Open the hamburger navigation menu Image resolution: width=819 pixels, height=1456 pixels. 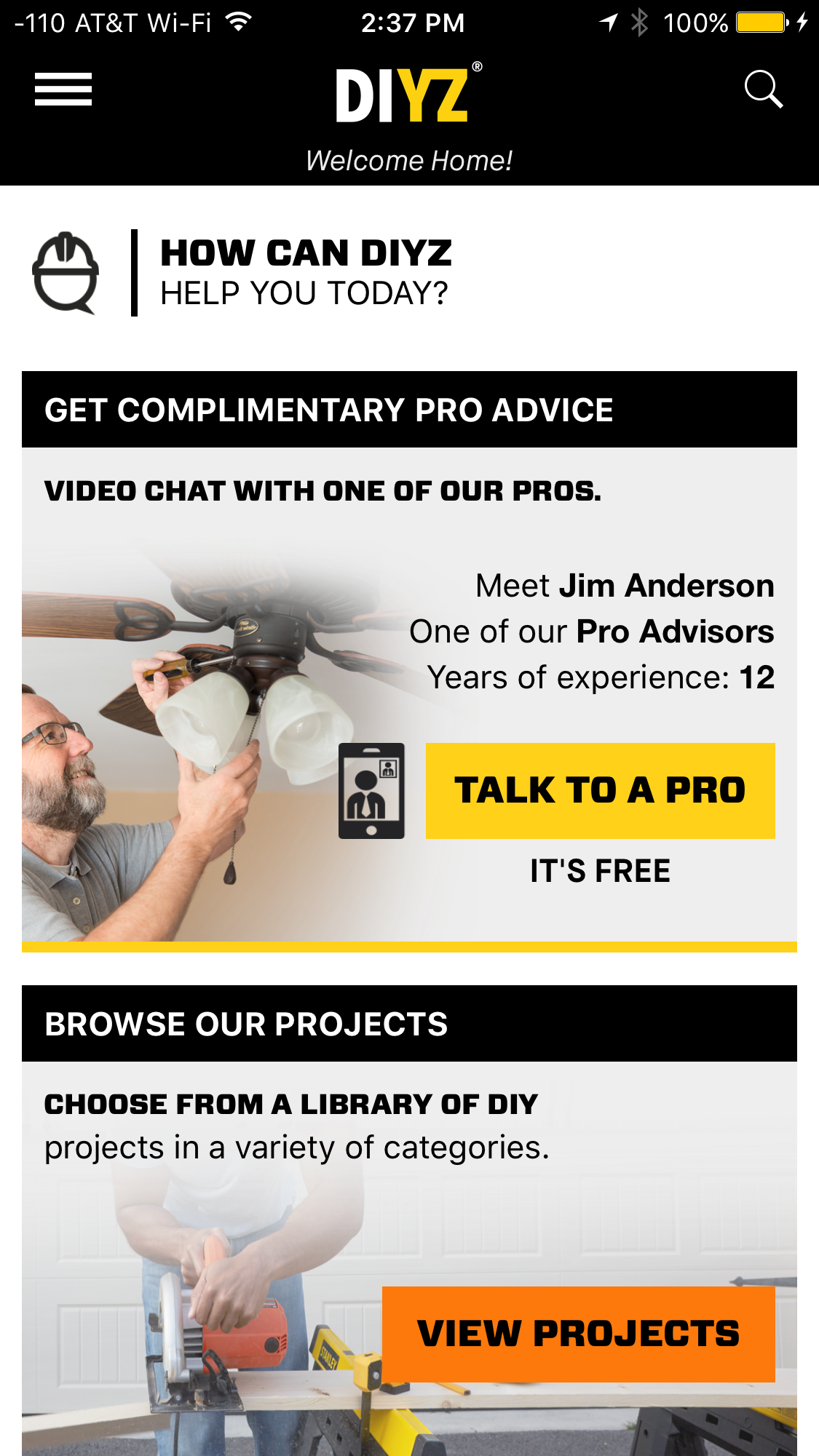(x=63, y=89)
